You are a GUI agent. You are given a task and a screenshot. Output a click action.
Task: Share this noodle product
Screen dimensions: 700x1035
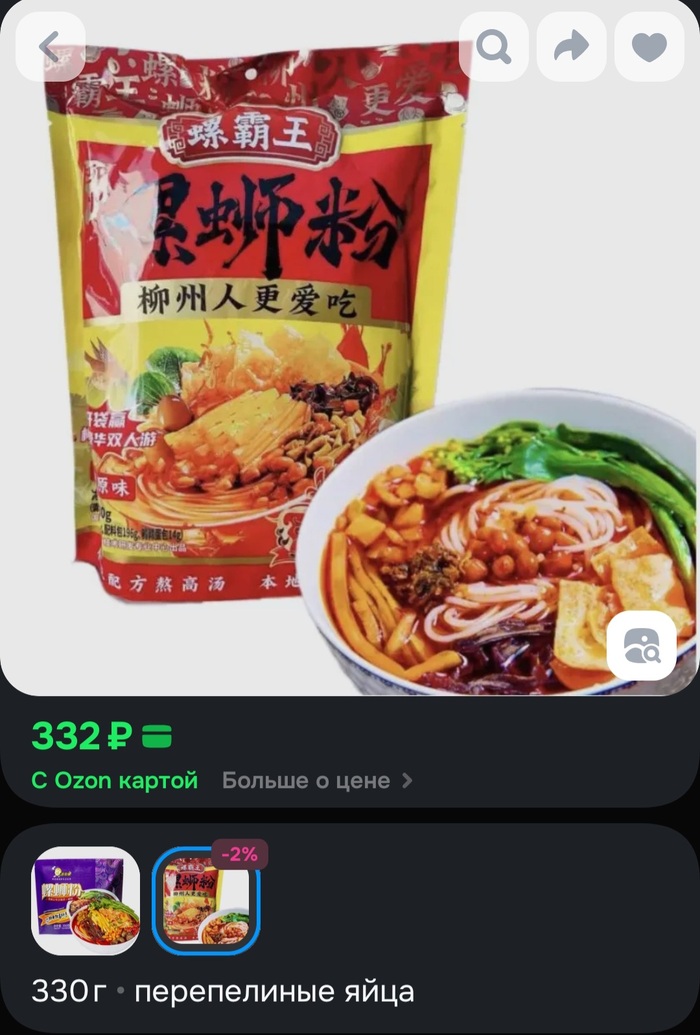[x=571, y=47]
